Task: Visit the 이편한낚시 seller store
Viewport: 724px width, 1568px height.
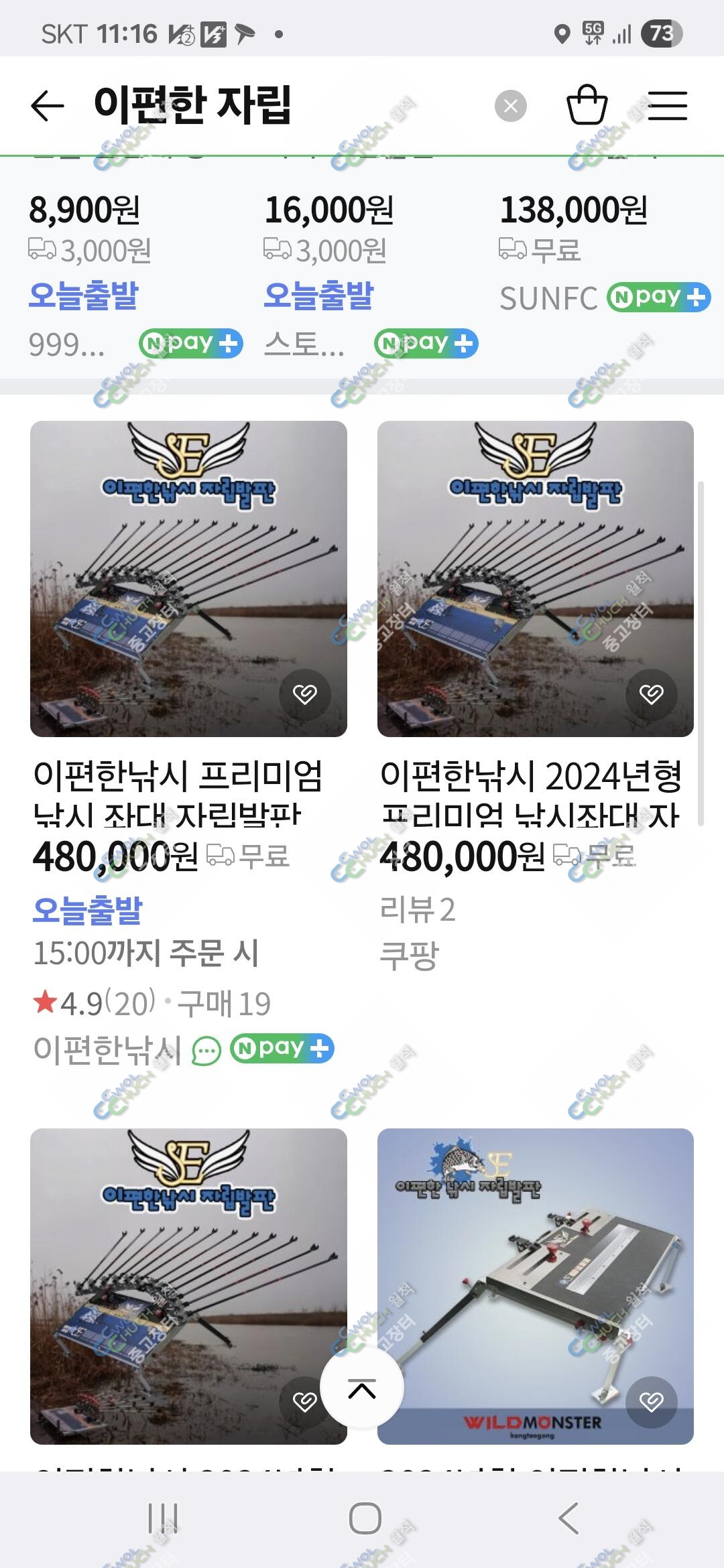Action: (107, 1050)
